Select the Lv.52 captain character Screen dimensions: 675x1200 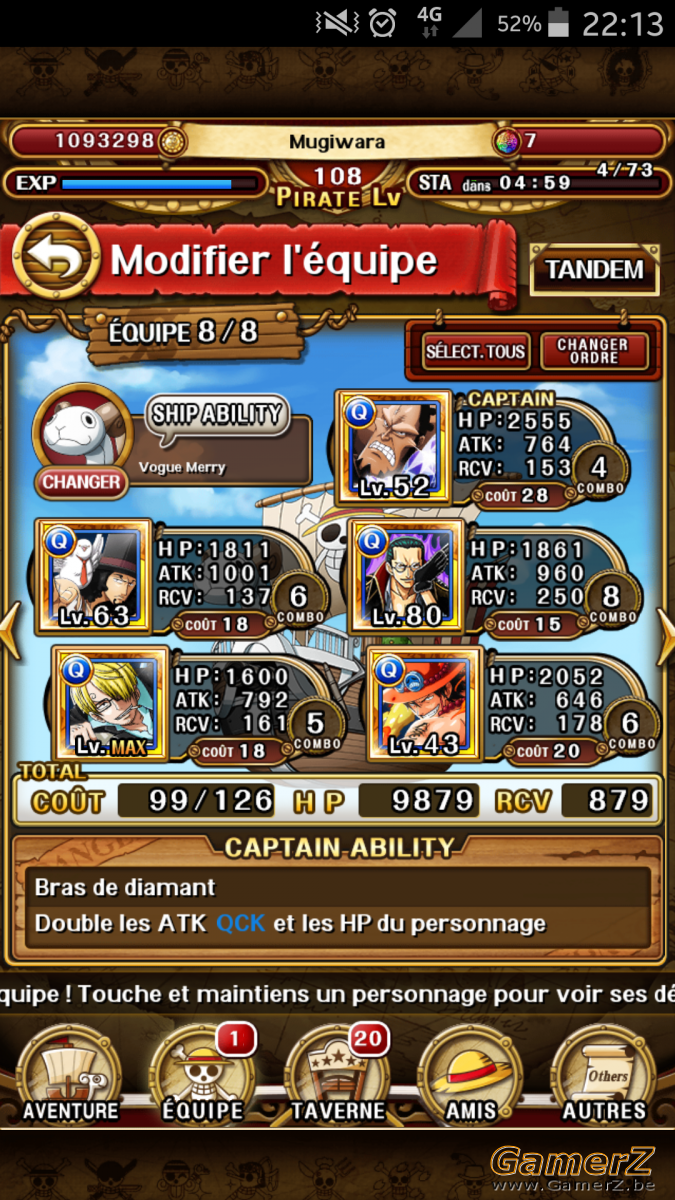coord(394,446)
